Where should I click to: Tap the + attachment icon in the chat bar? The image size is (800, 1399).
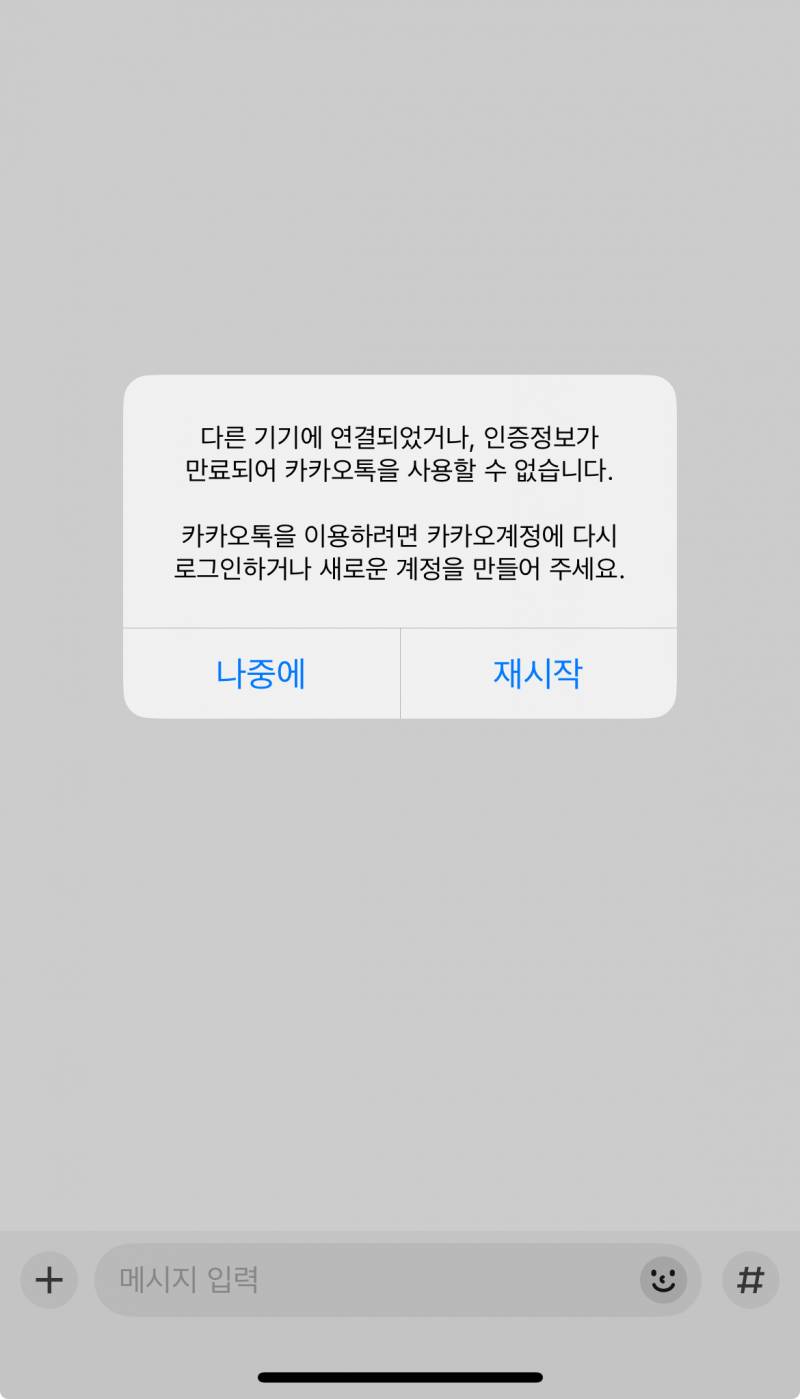click(x=48, y=1280)
